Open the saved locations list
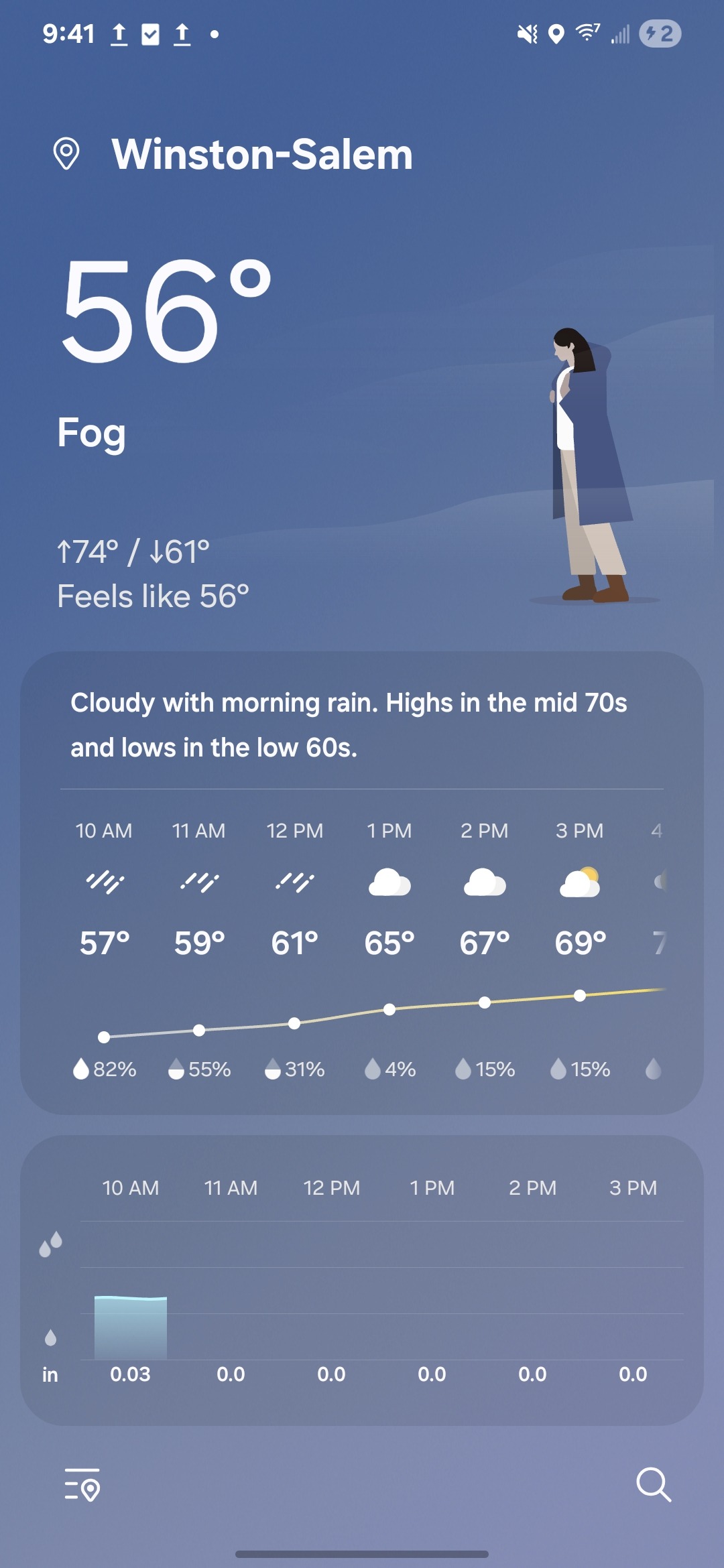724x1568 pixels. (82, 1485)
